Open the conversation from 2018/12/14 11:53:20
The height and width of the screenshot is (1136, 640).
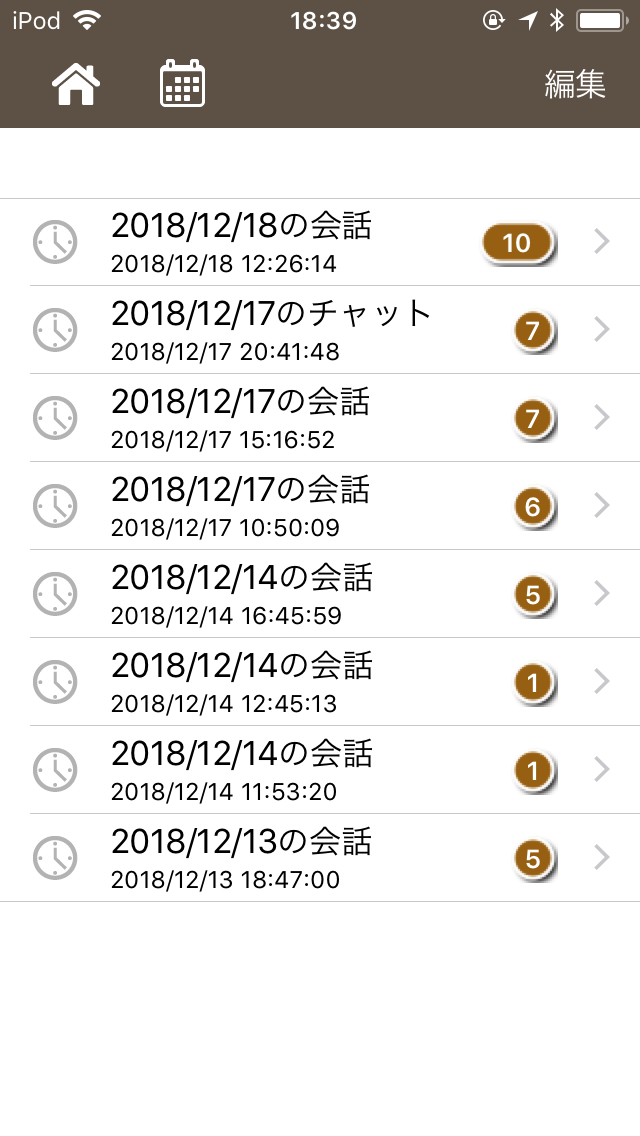pyautogui.click(x=320, y=769)
